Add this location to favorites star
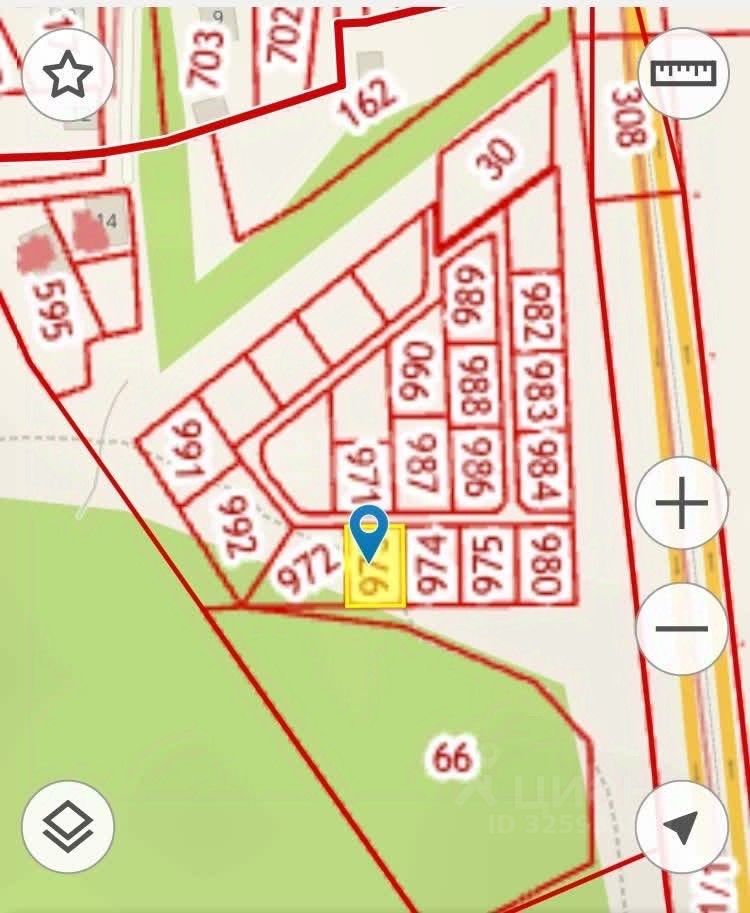This screenshot has width=750, height=913. point(68,74)
